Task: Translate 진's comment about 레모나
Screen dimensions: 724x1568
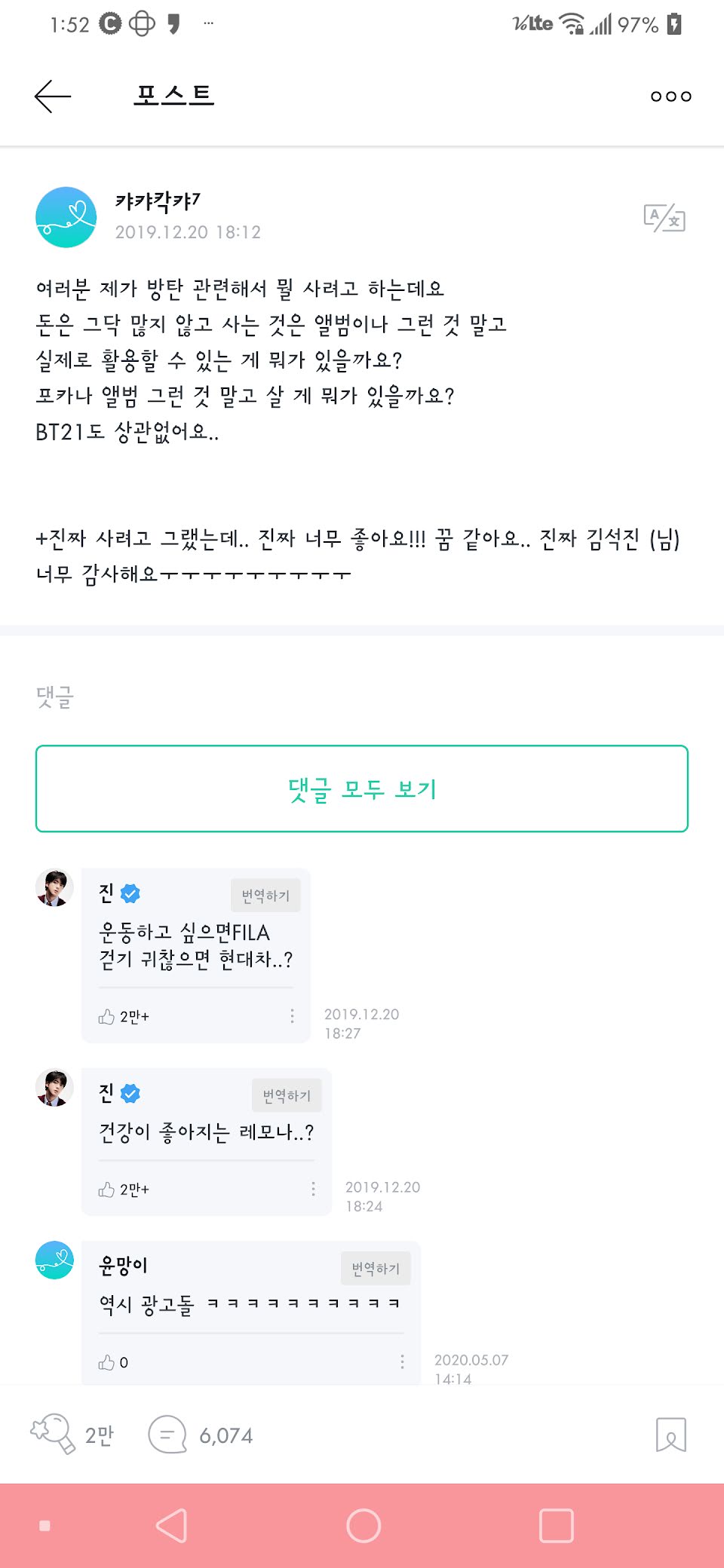Action: (287, 1095)
